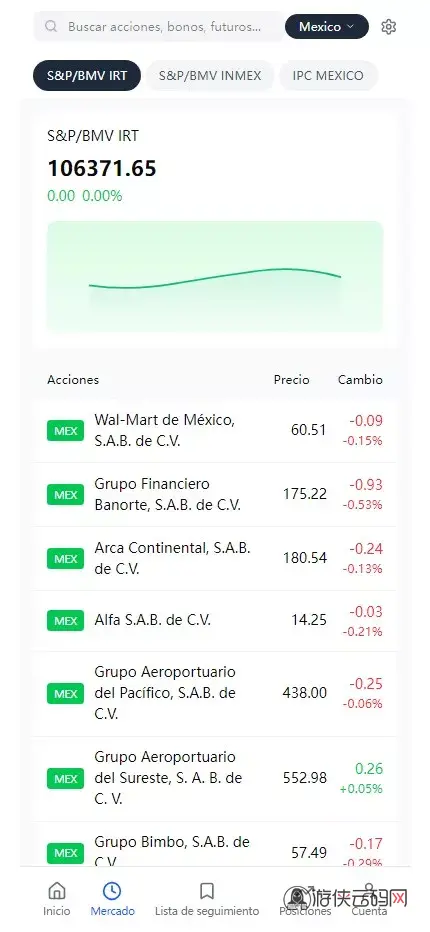Screen dimensions: 430x932
Task: Open Lista de seguimiento tab
Action: pos(207,899)
